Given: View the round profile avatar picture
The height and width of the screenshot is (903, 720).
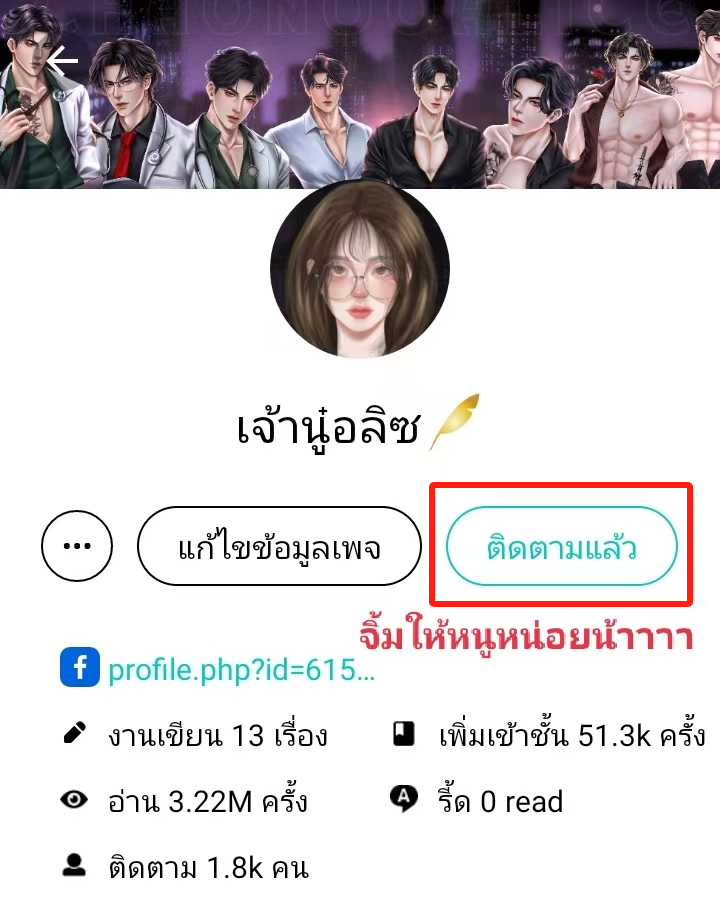Looking at the screenshot, I should [359, 268].
